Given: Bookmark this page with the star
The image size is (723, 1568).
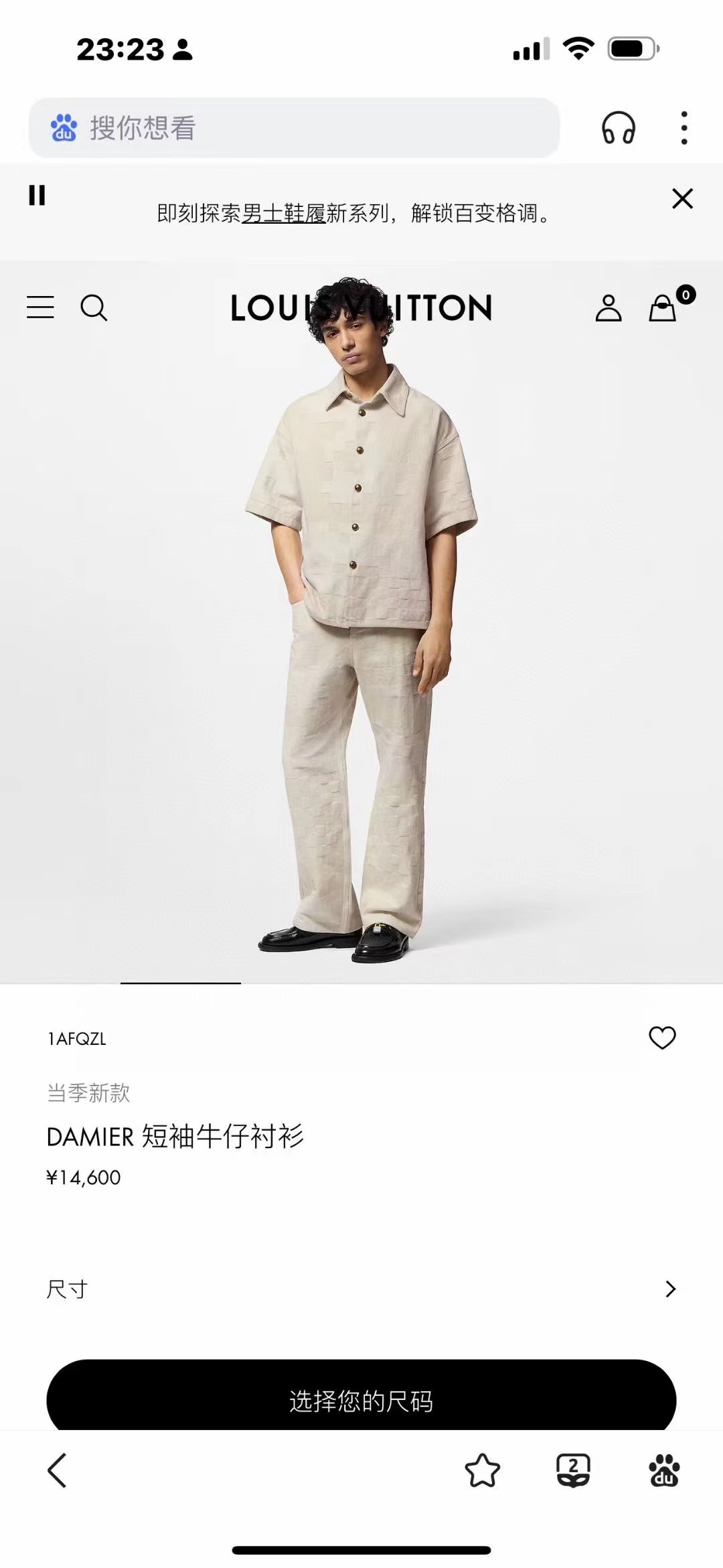Looking at the screenshot, I should (482, 1471).
